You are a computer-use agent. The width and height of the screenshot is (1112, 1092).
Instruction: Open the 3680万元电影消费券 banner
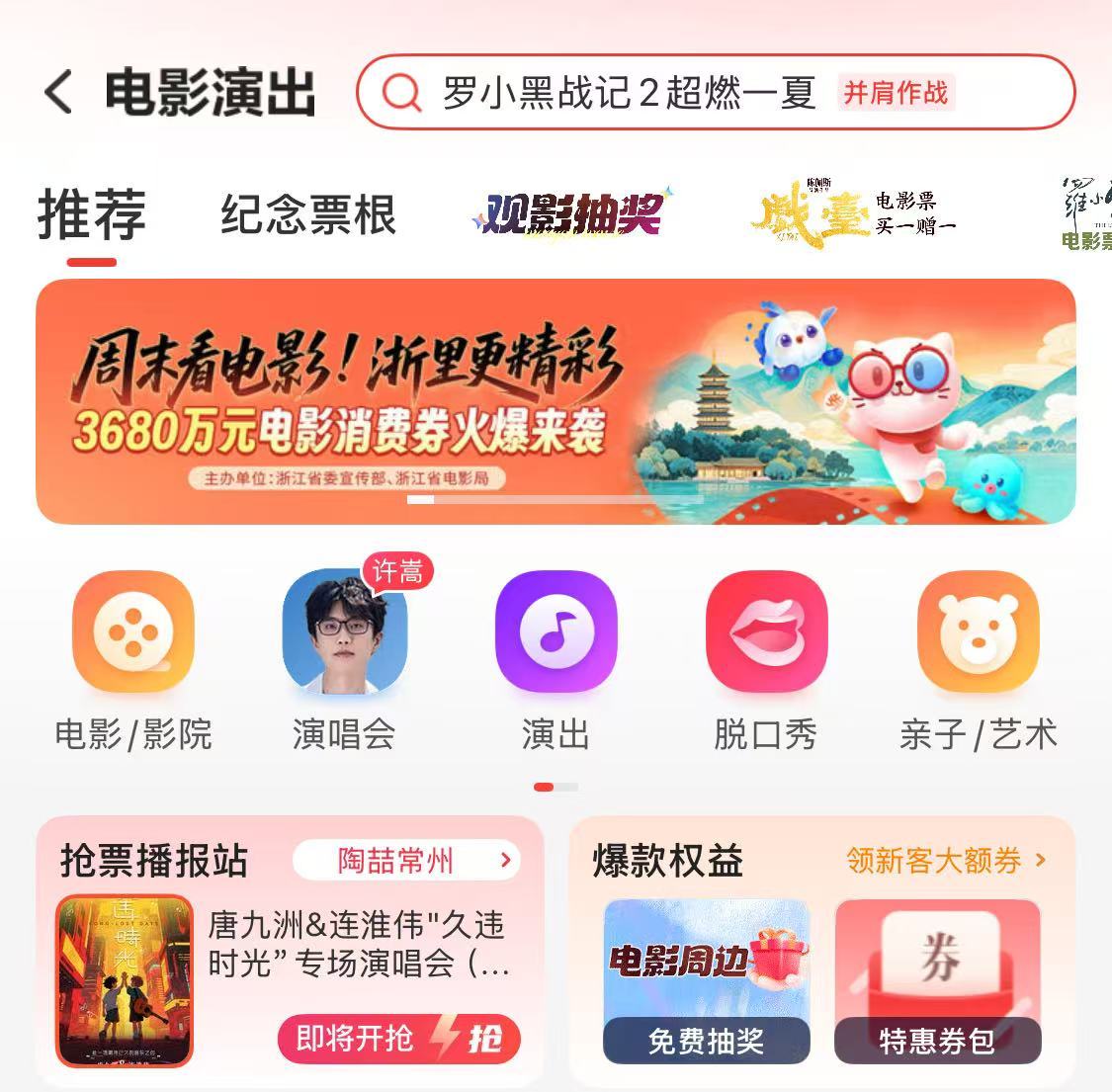(x=556, y=401)
